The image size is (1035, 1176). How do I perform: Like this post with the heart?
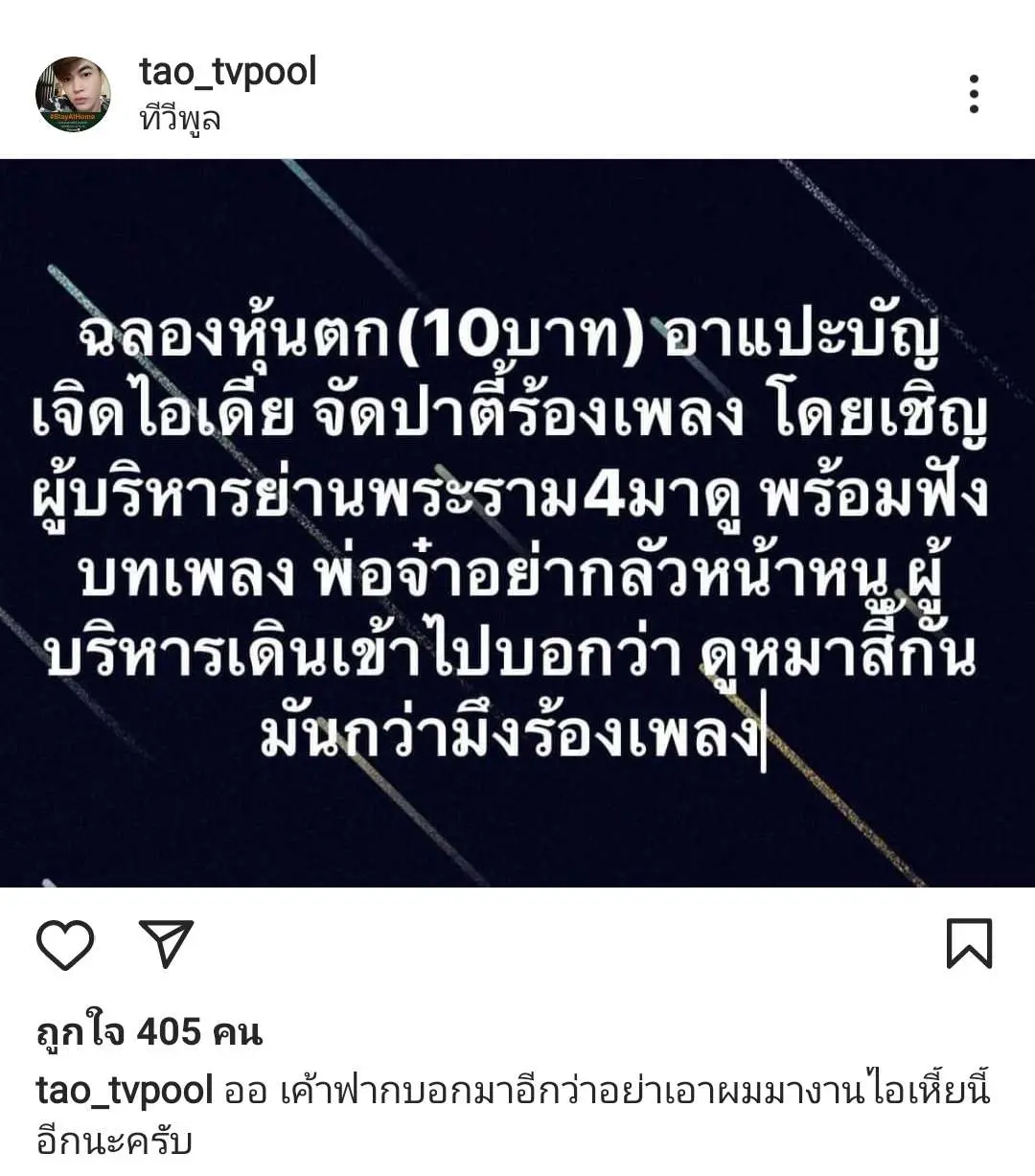65,944
